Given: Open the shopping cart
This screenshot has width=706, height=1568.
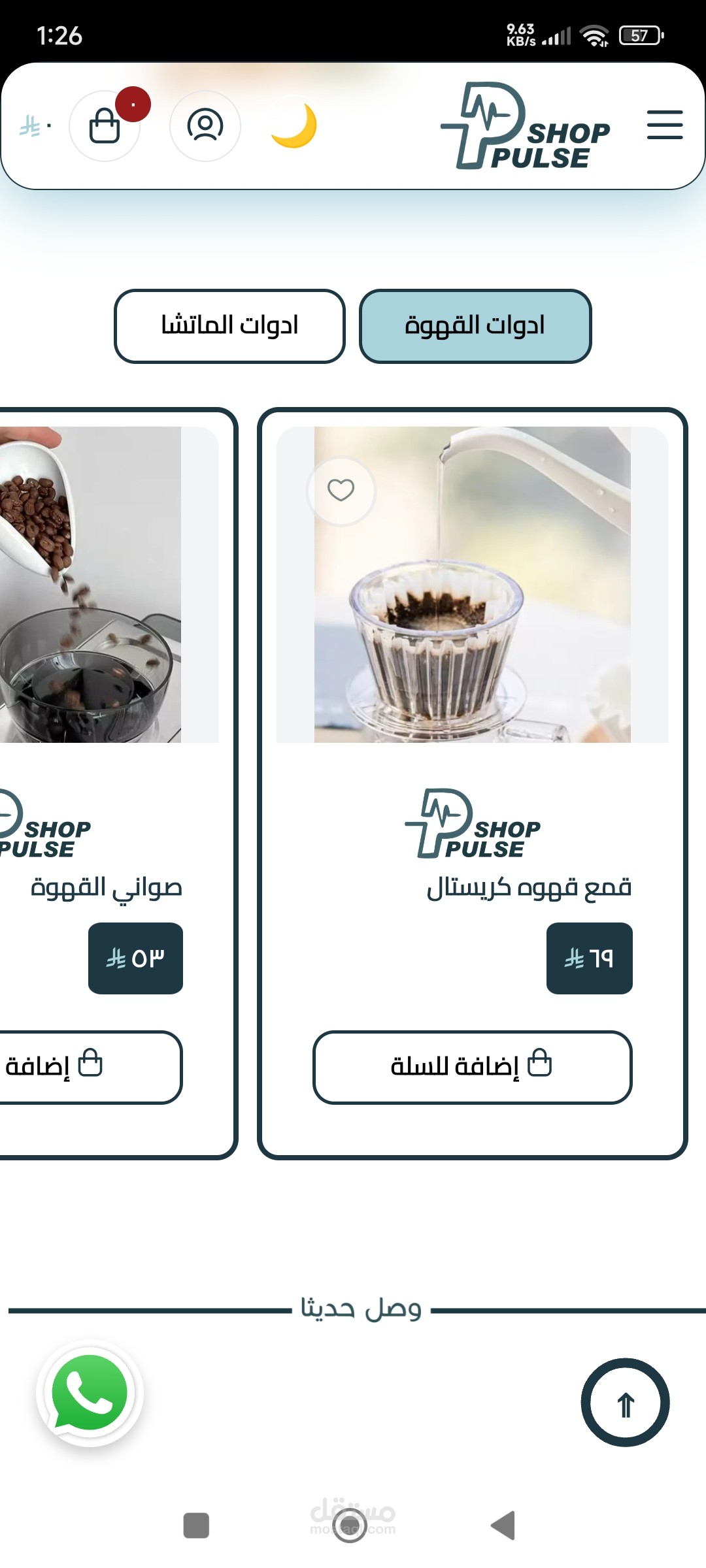Looking at the screenshot, I should 105,125.
